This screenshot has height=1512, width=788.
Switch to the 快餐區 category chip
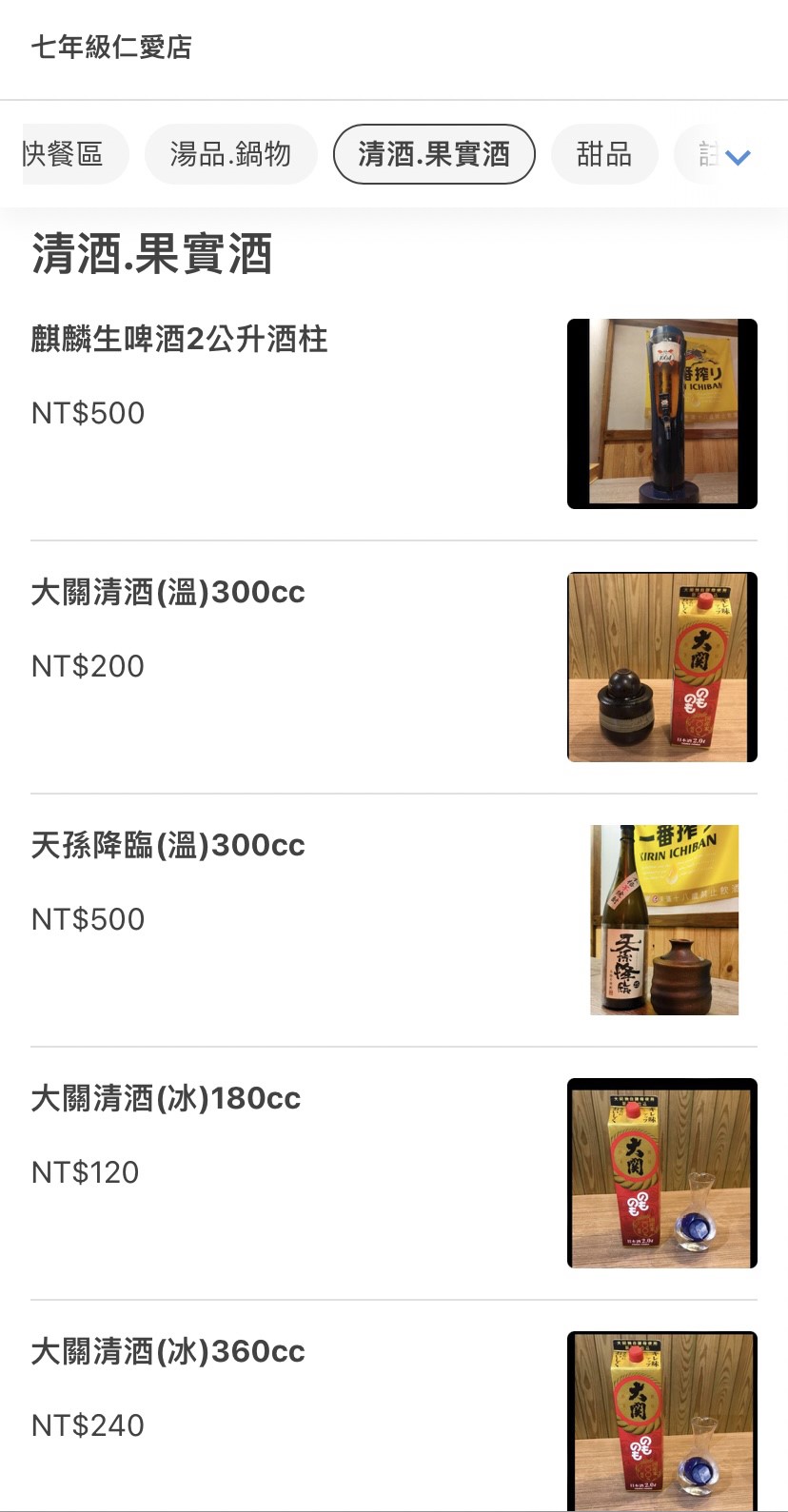[x=65, y=154]
